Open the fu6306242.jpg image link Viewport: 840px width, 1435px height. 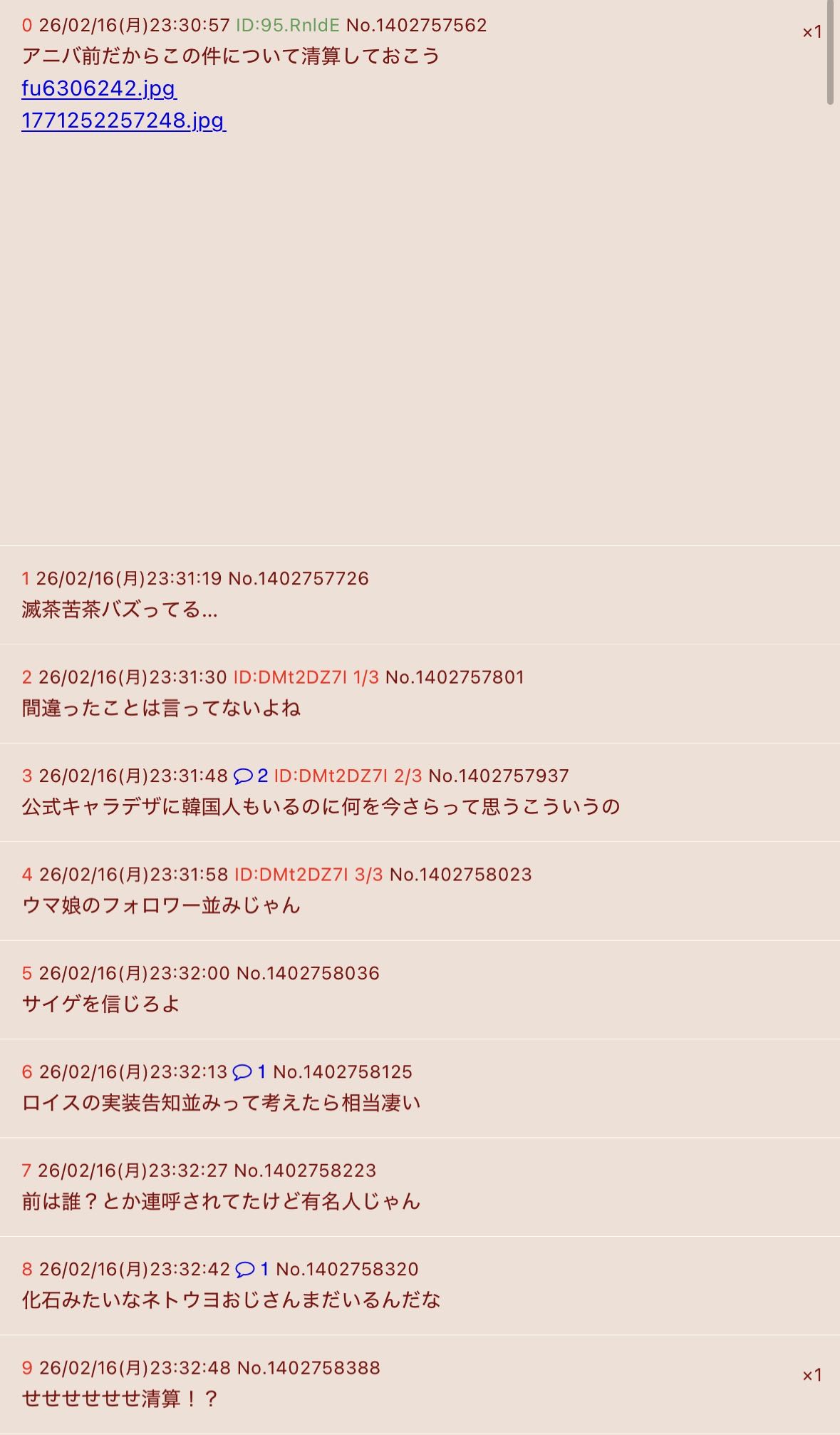tap(99, 88)
